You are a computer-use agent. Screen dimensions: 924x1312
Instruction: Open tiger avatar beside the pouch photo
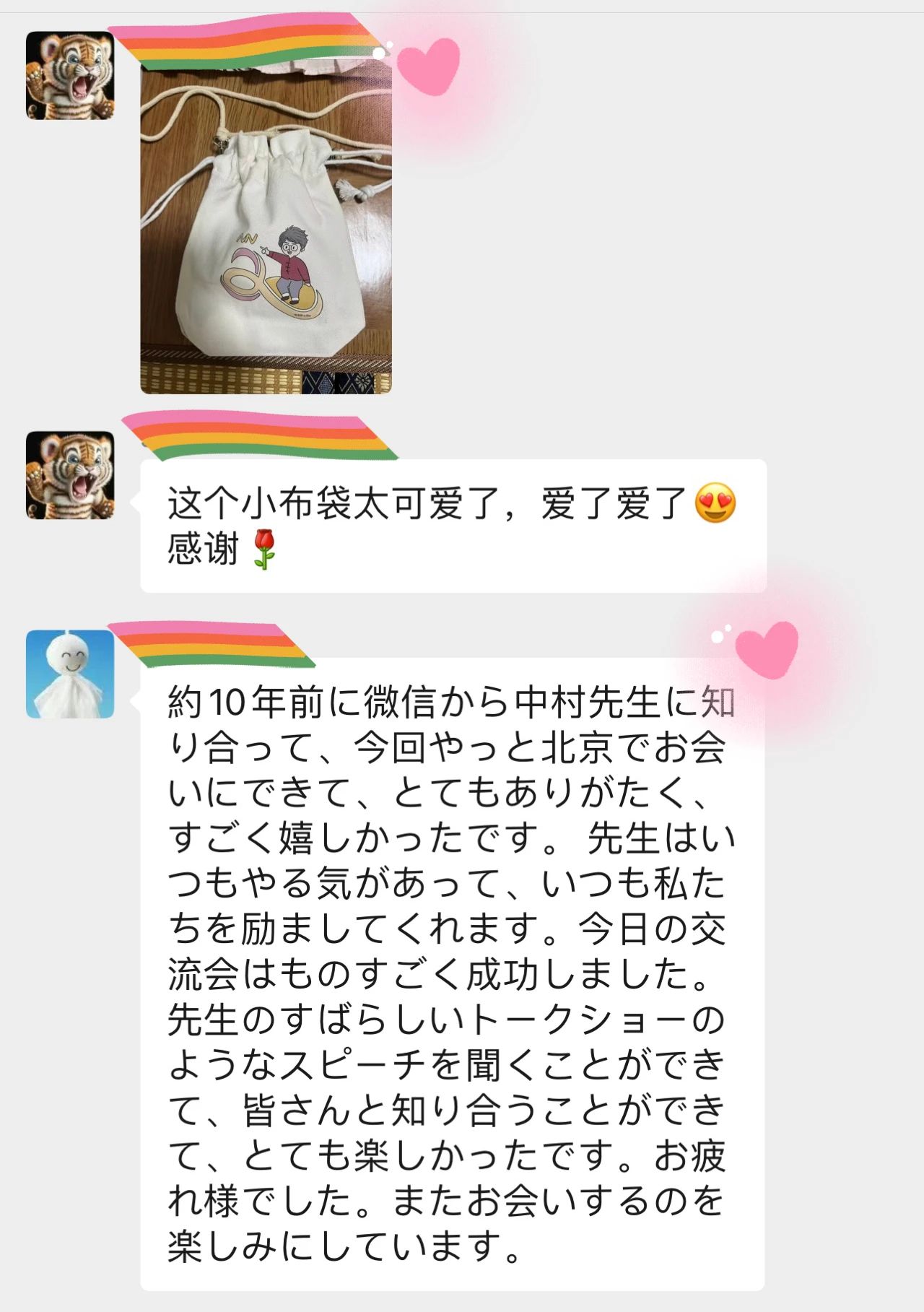[x=70, y=75]
